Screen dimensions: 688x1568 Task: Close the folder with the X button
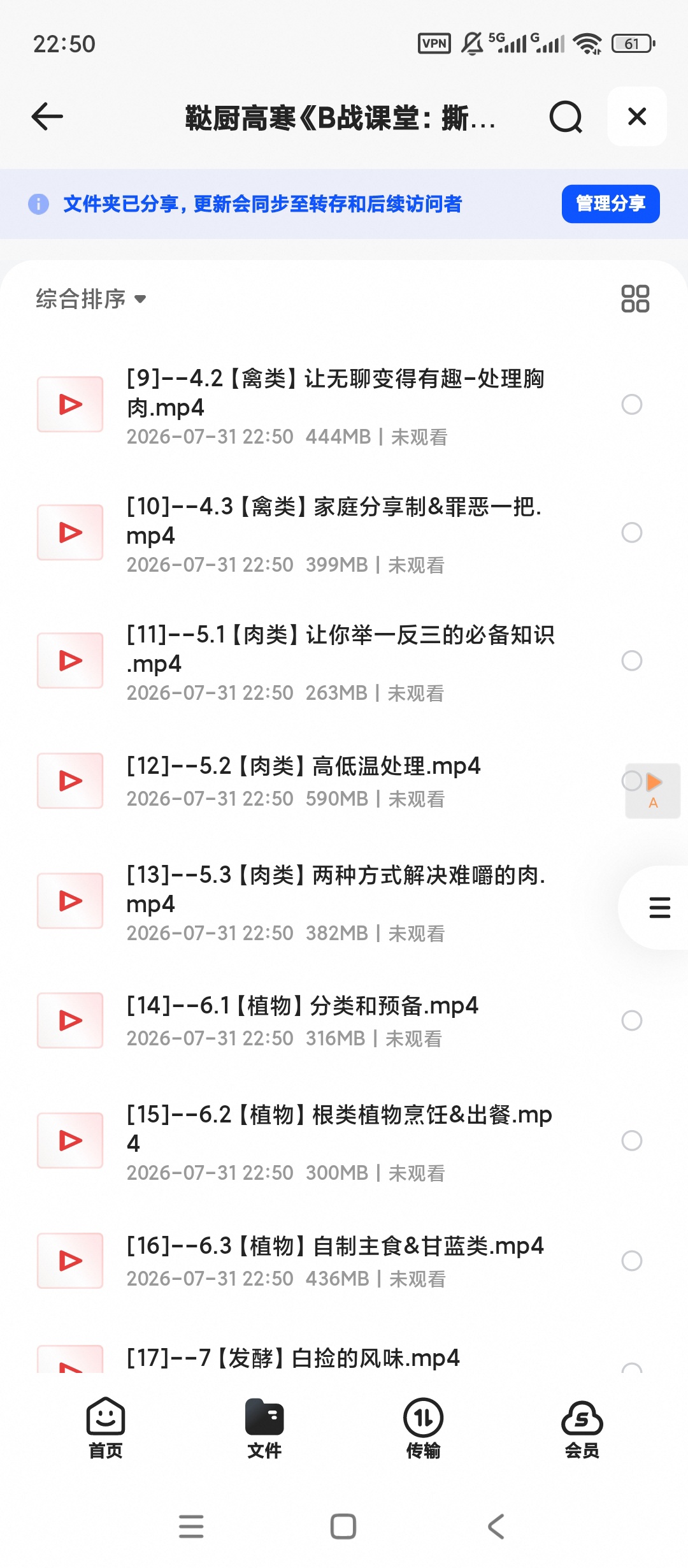click(x=637, y=117)
